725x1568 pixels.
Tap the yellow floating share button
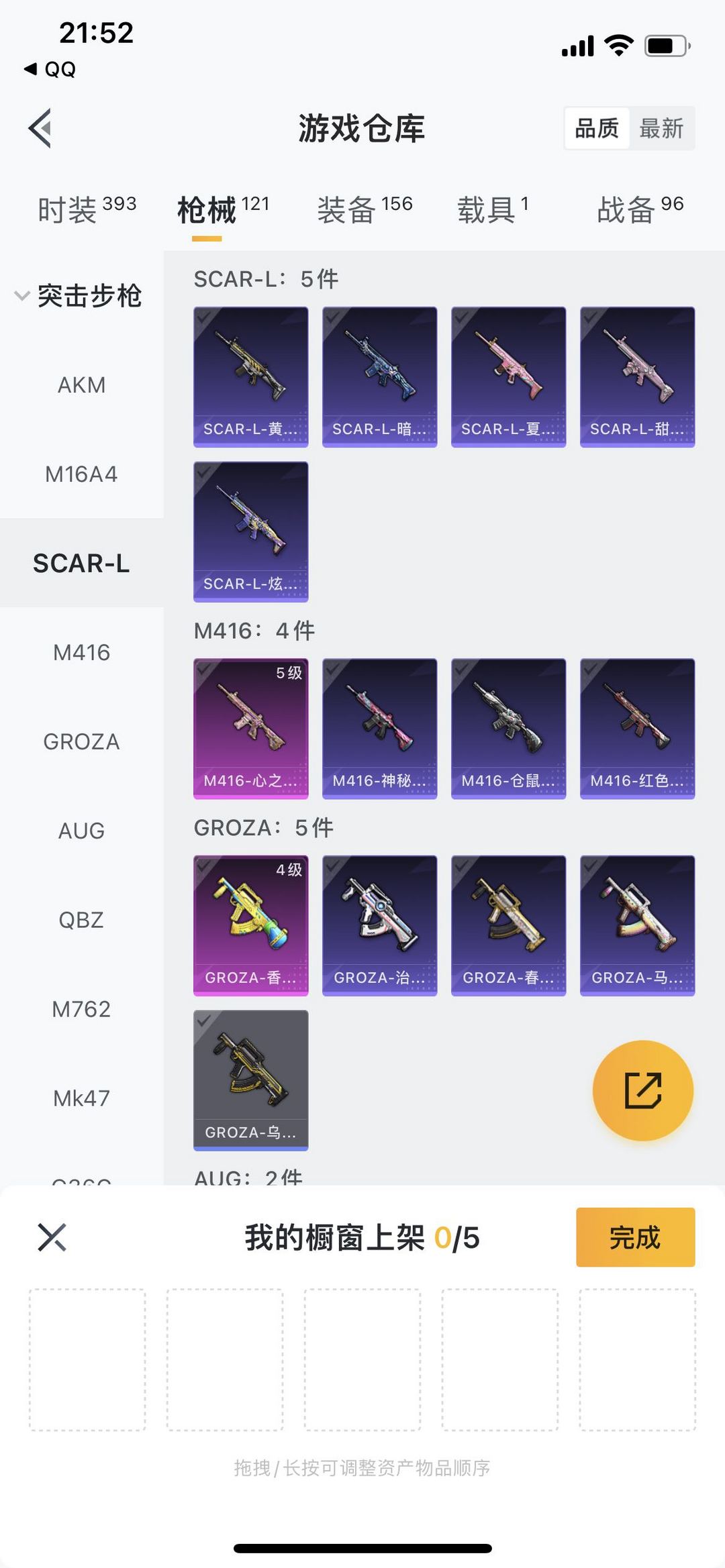[642, 1090]
